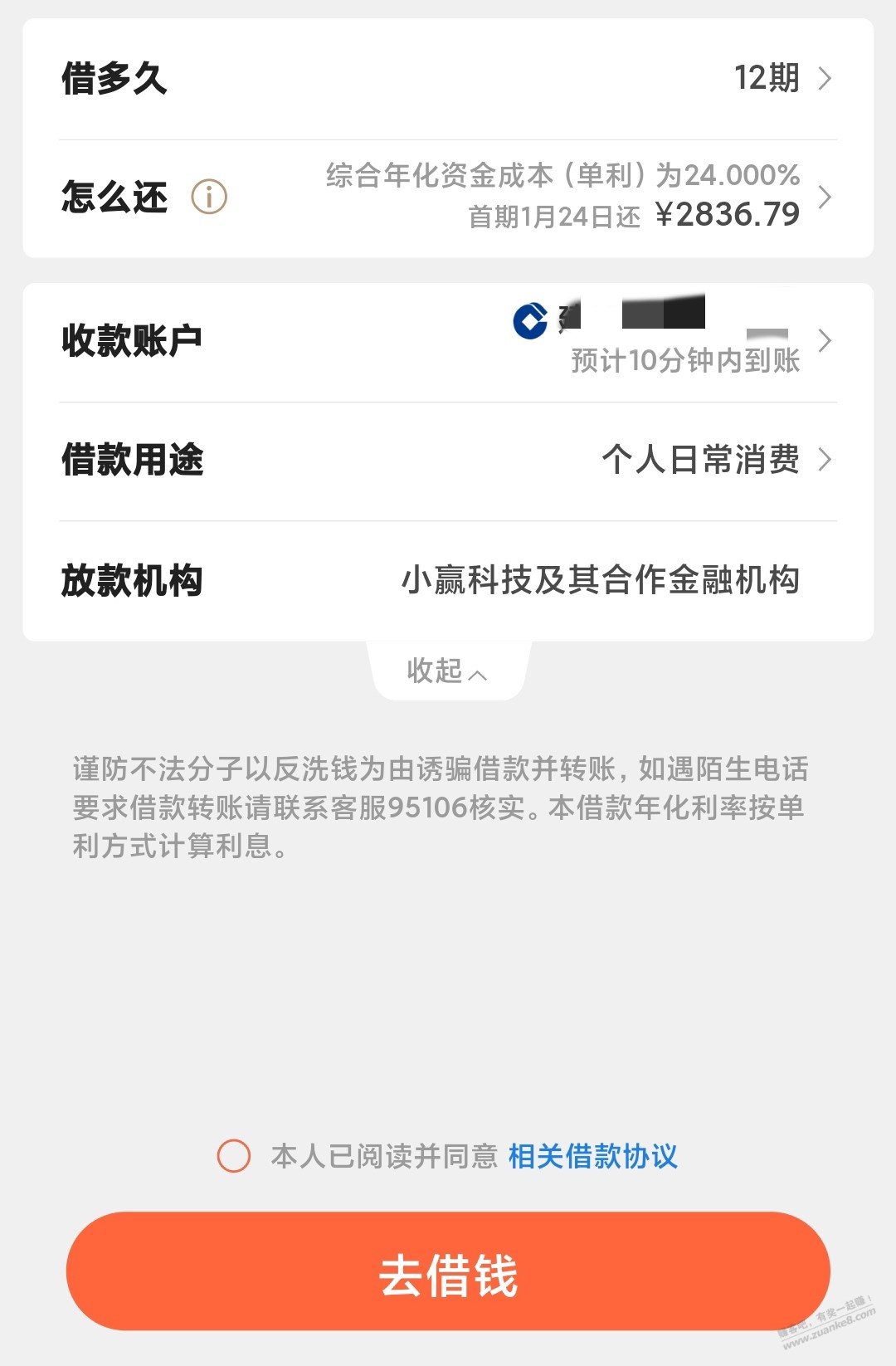
Task: Open the 怎么还 repayment plan details
Action: tap(581, 198)
